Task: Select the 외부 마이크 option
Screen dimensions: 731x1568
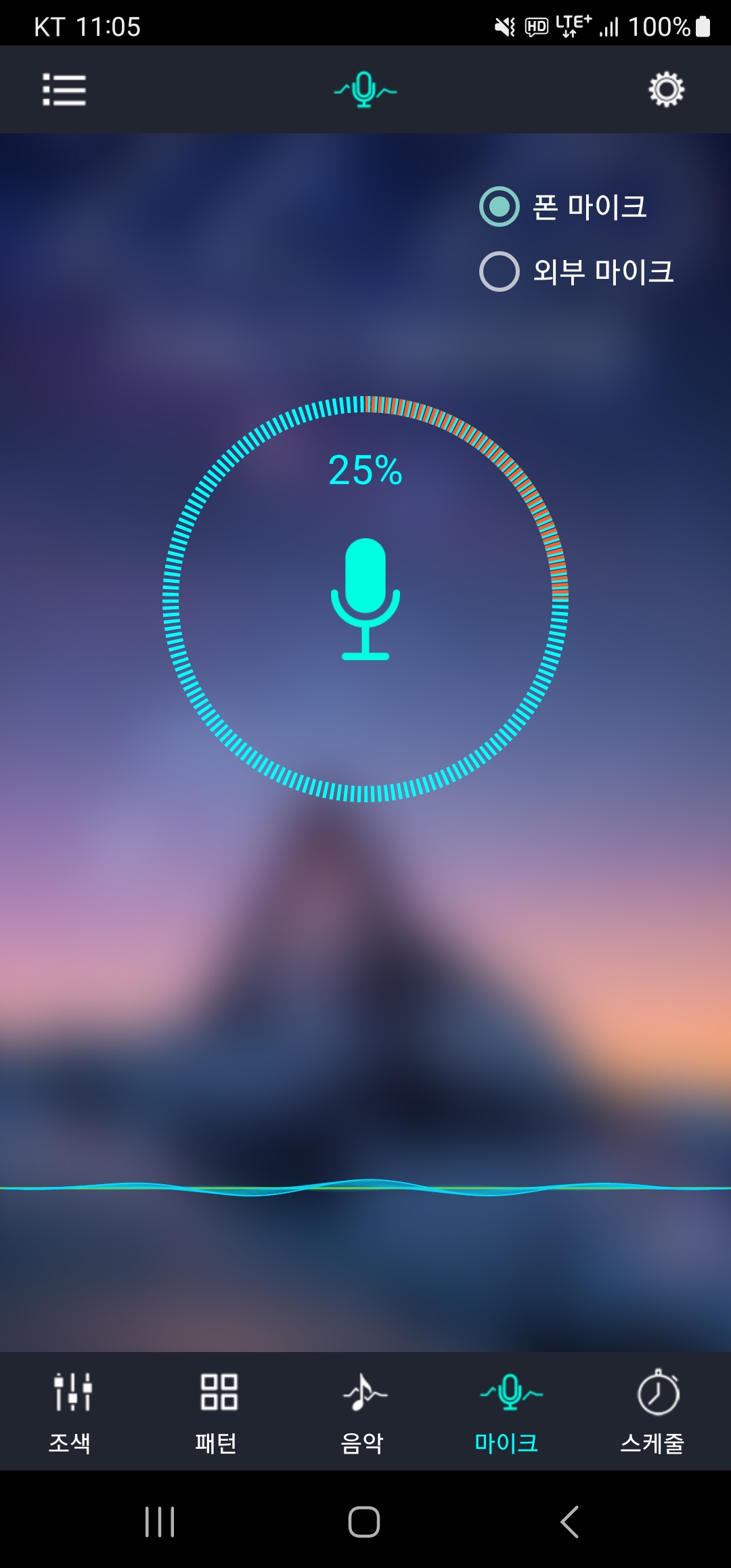Action: (500, 271)
